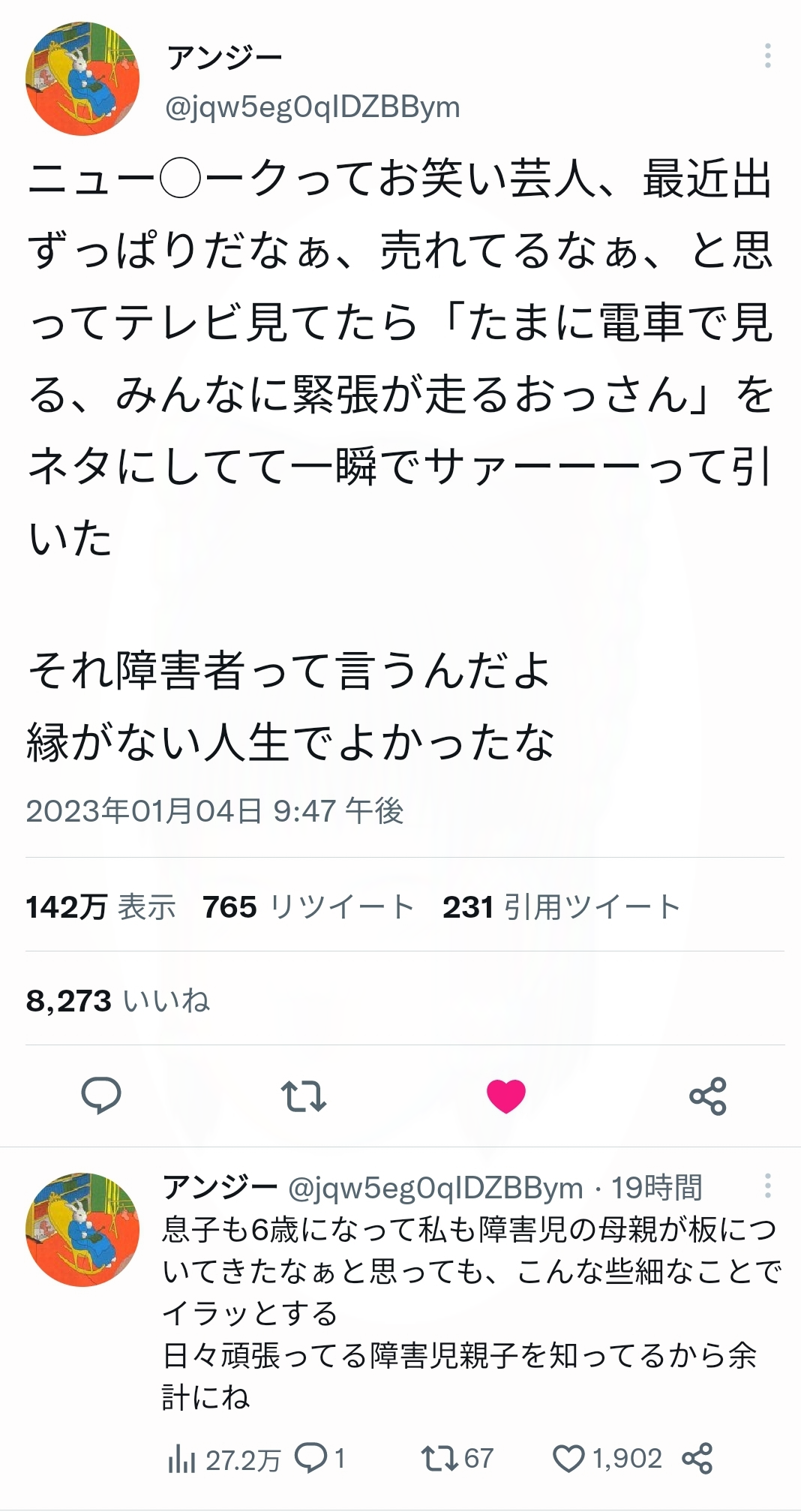Retweet the reply with 67 retweets
801x1512 pixels.
[457, 1458]
